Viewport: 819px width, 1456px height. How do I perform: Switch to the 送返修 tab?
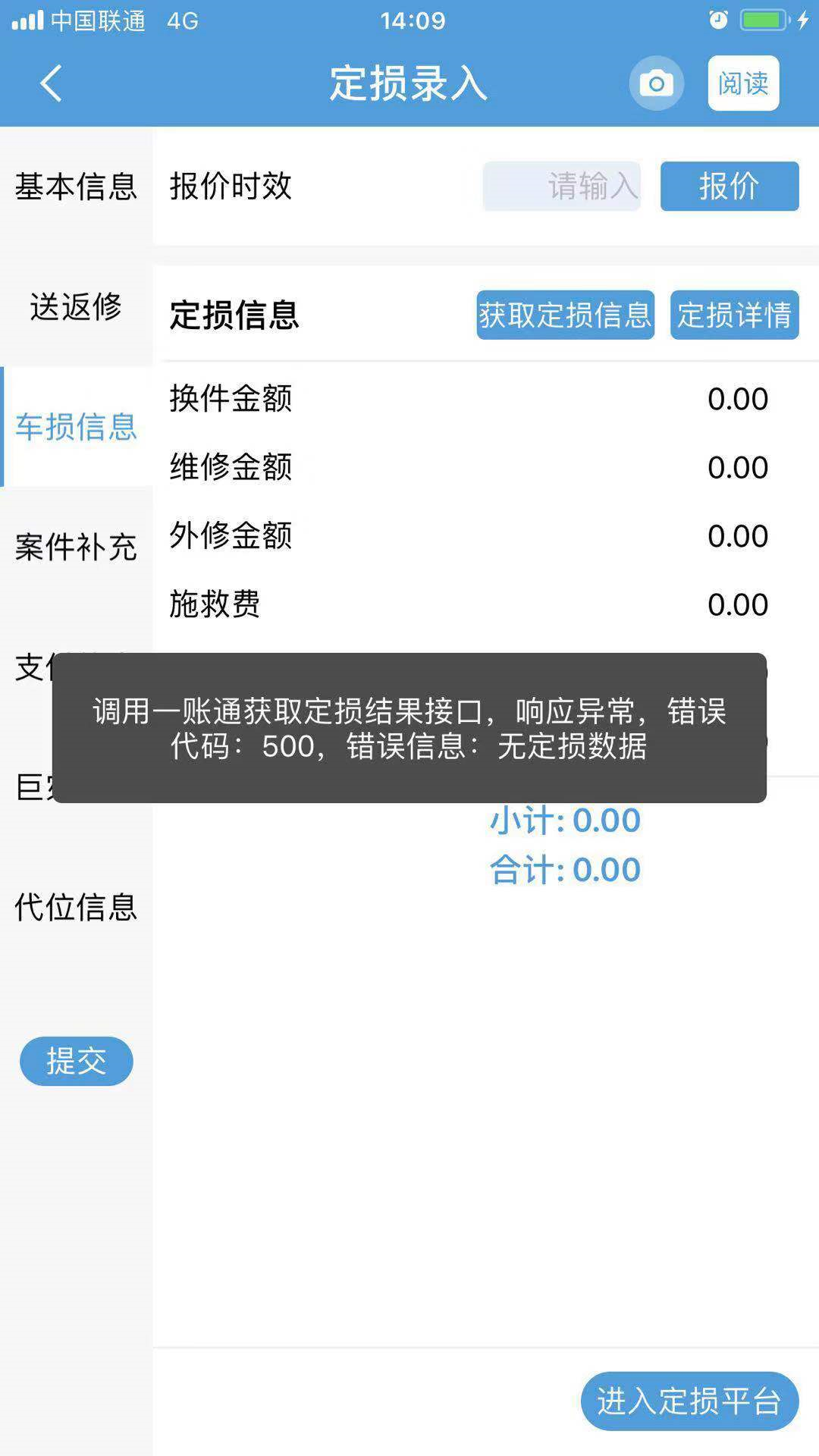click(76, 306)
